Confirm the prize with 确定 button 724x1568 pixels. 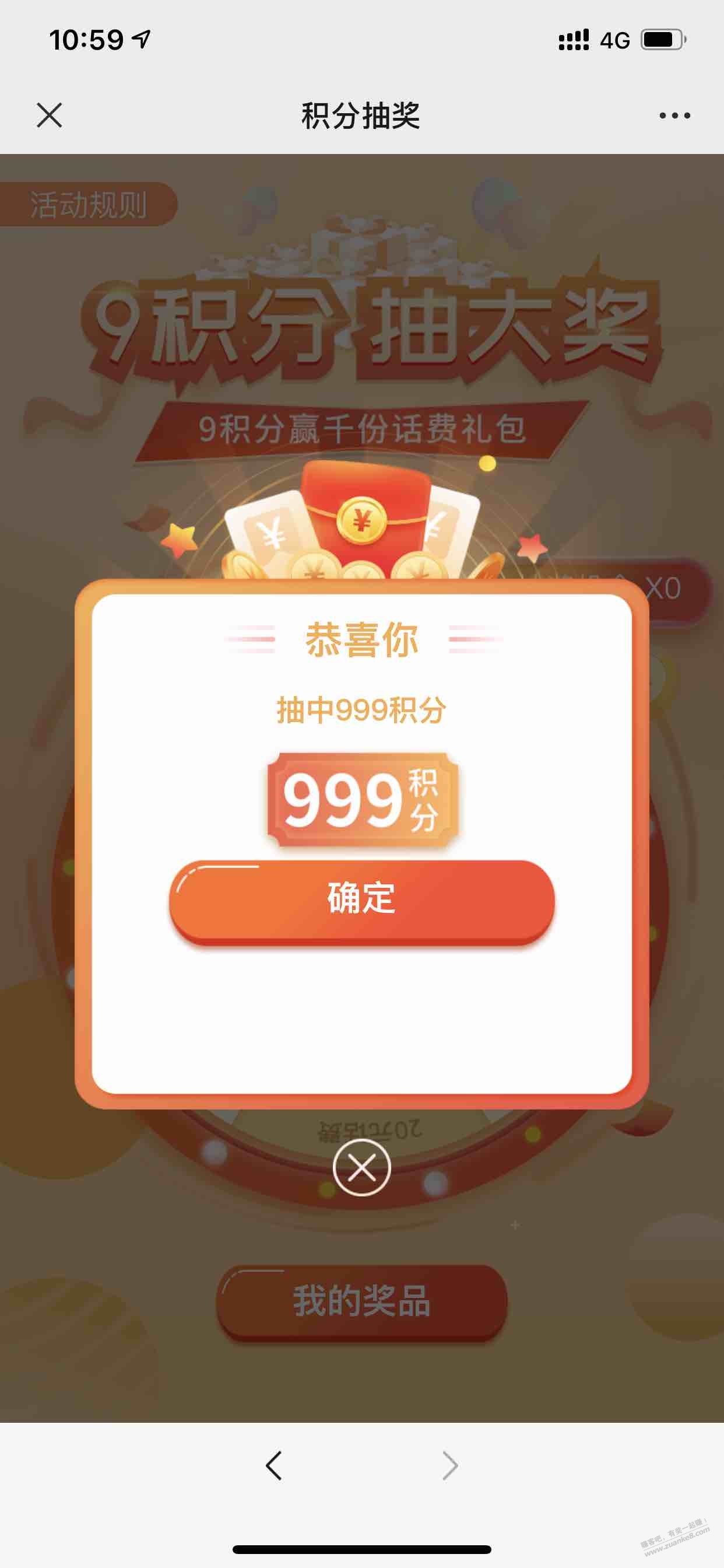361,900
